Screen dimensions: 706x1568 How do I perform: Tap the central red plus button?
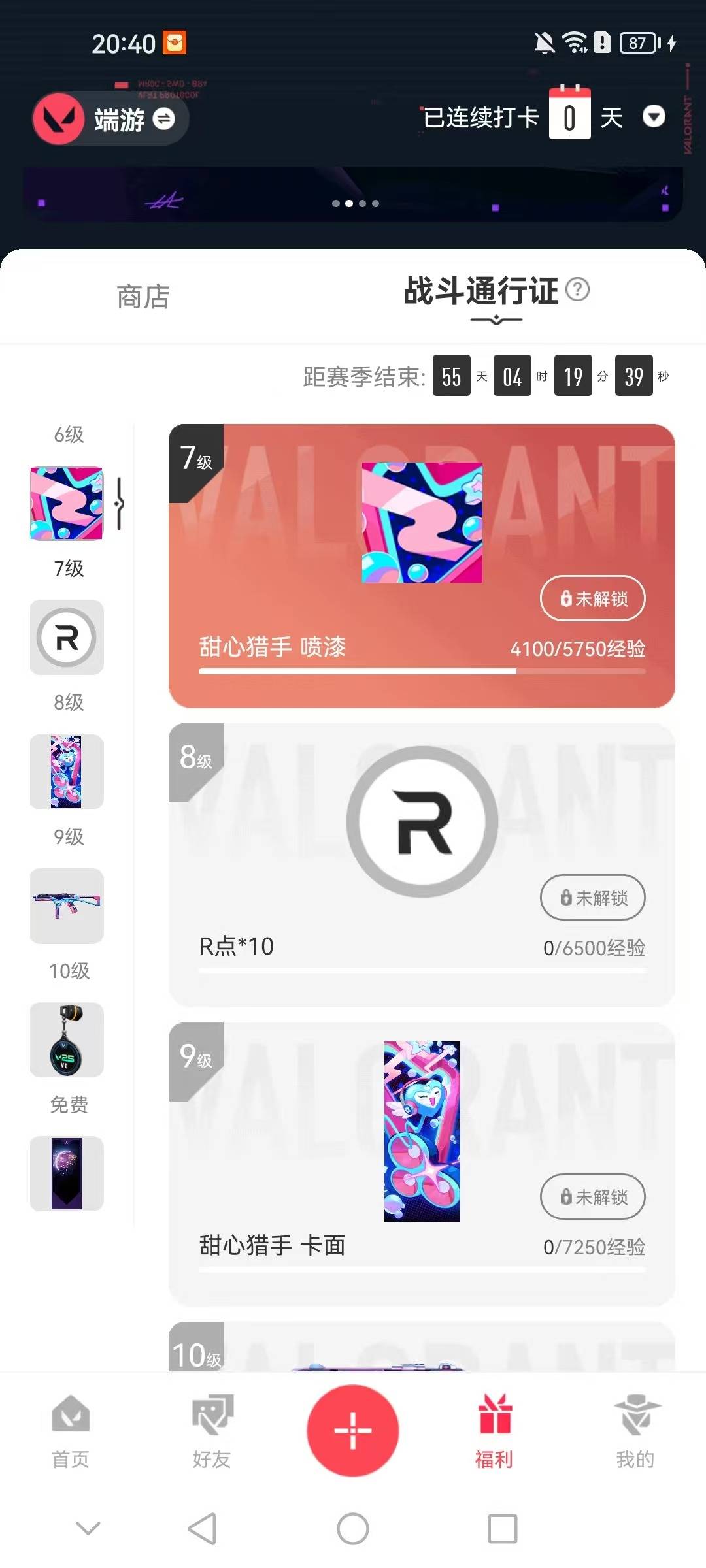point(353,1431)
